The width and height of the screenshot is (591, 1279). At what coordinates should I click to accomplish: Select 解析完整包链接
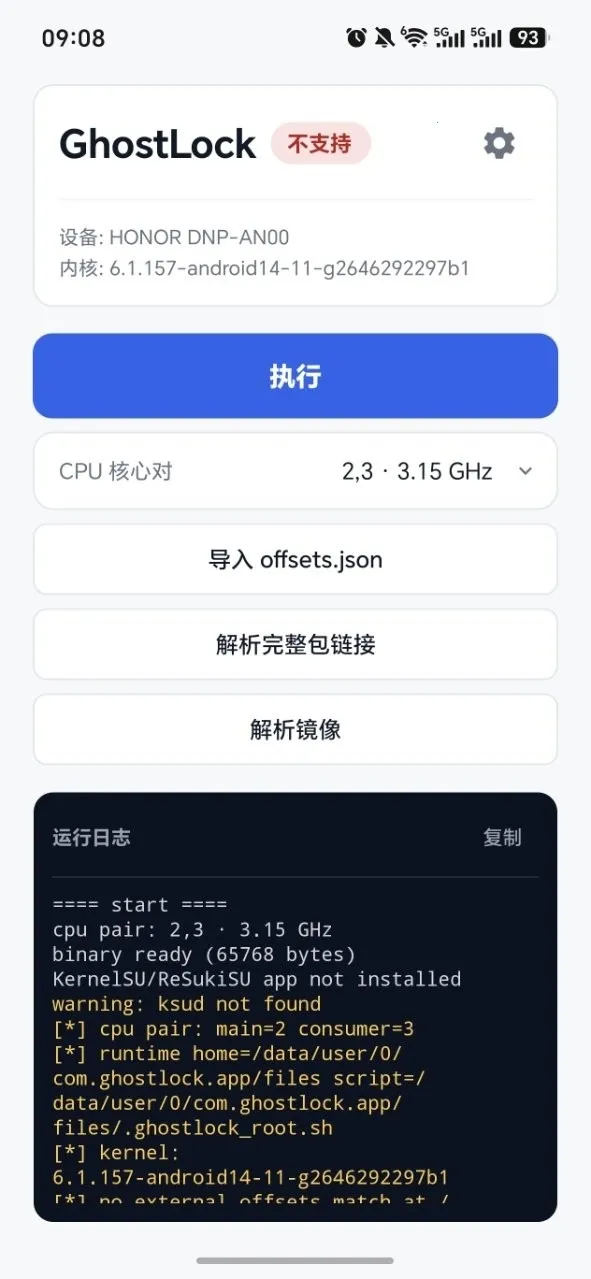(x=295, y=644)
